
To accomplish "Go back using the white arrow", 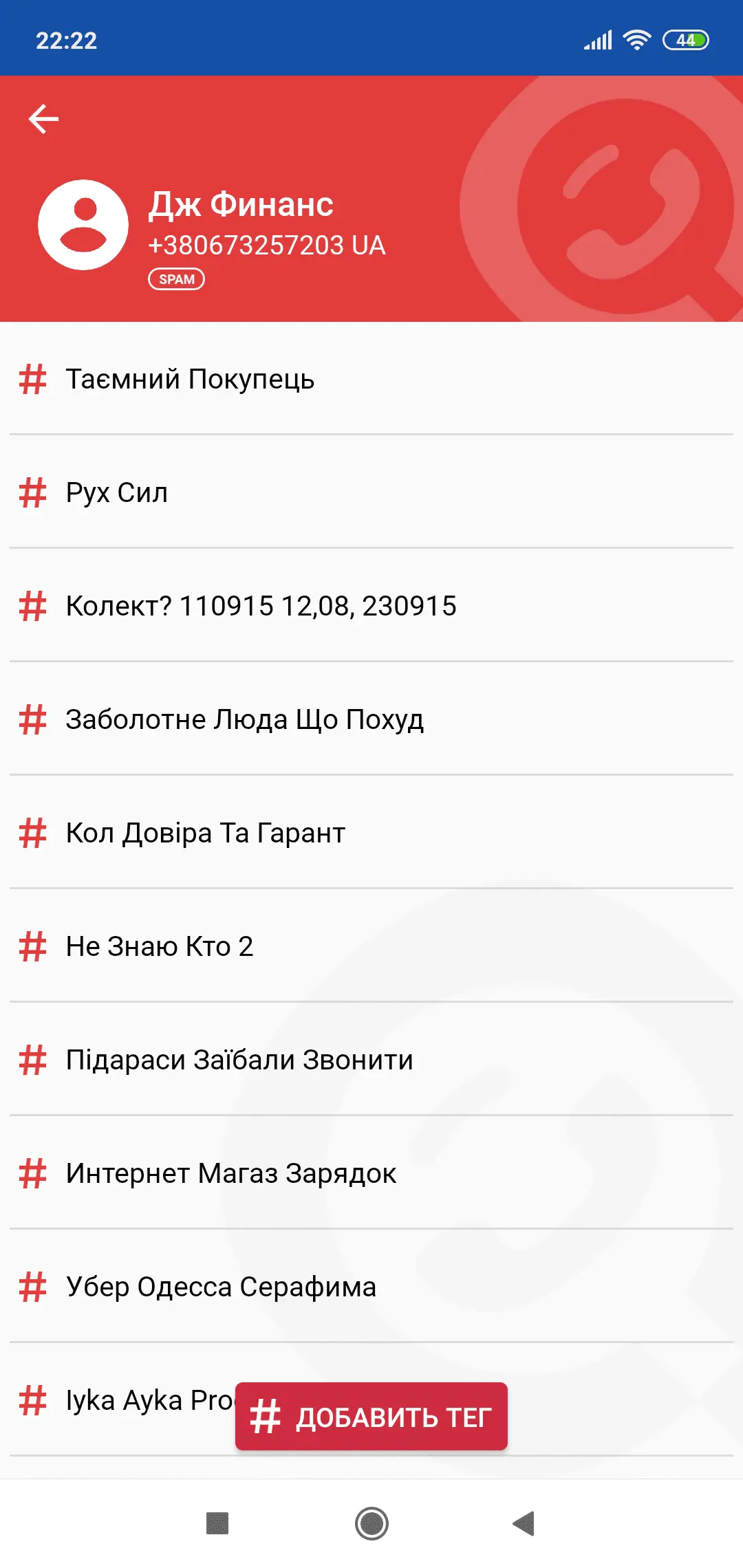I will 43,119.
